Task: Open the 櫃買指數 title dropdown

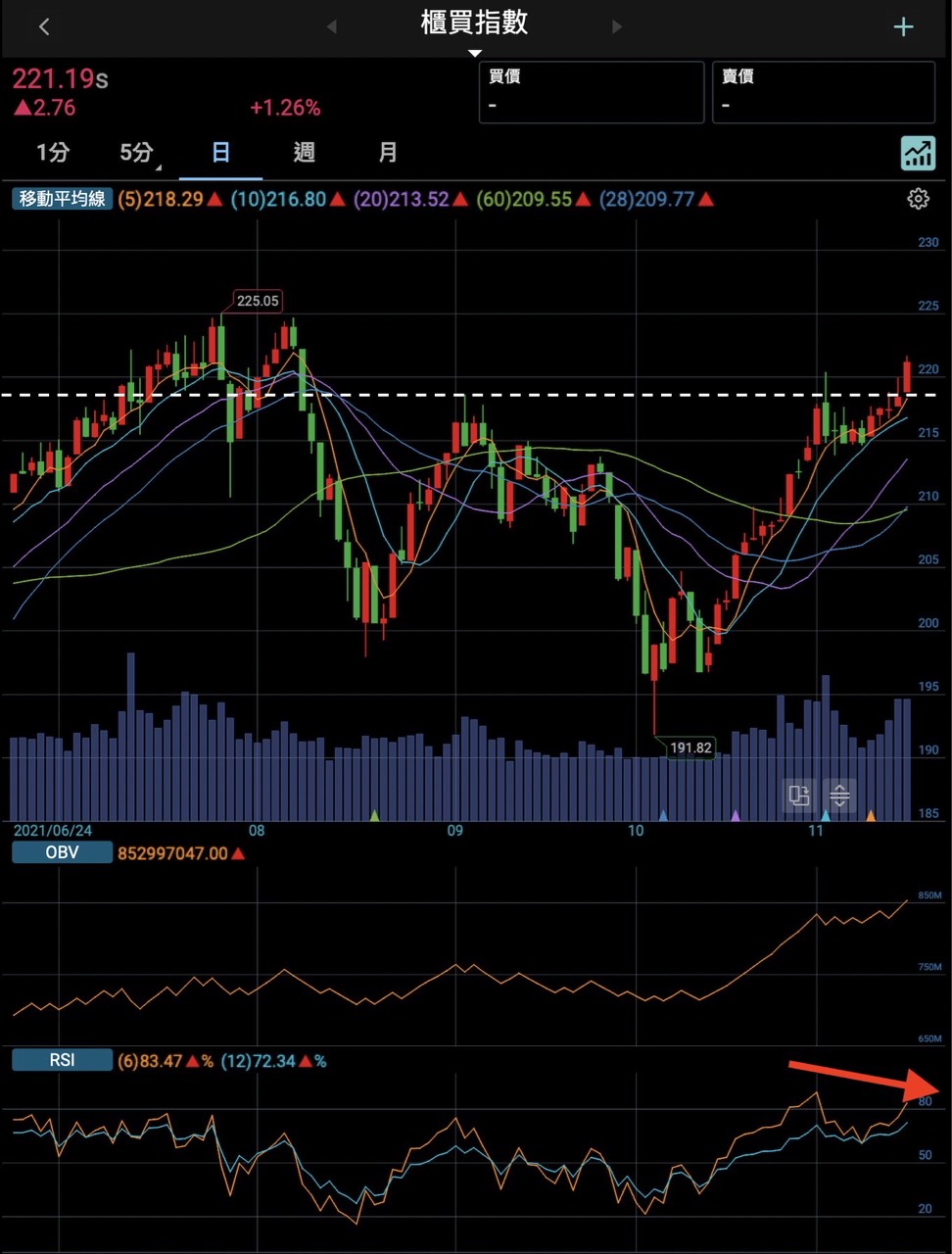Action: (475, 29)
